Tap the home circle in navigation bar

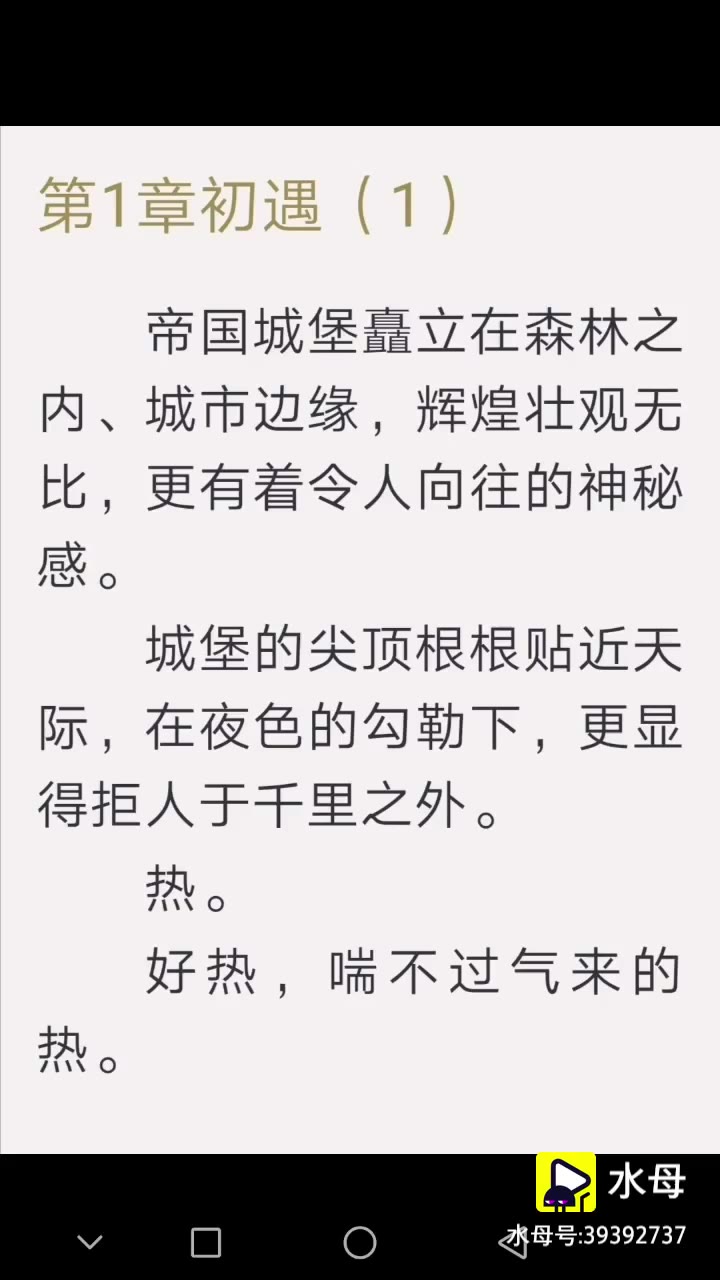[x=360, y=1242]
